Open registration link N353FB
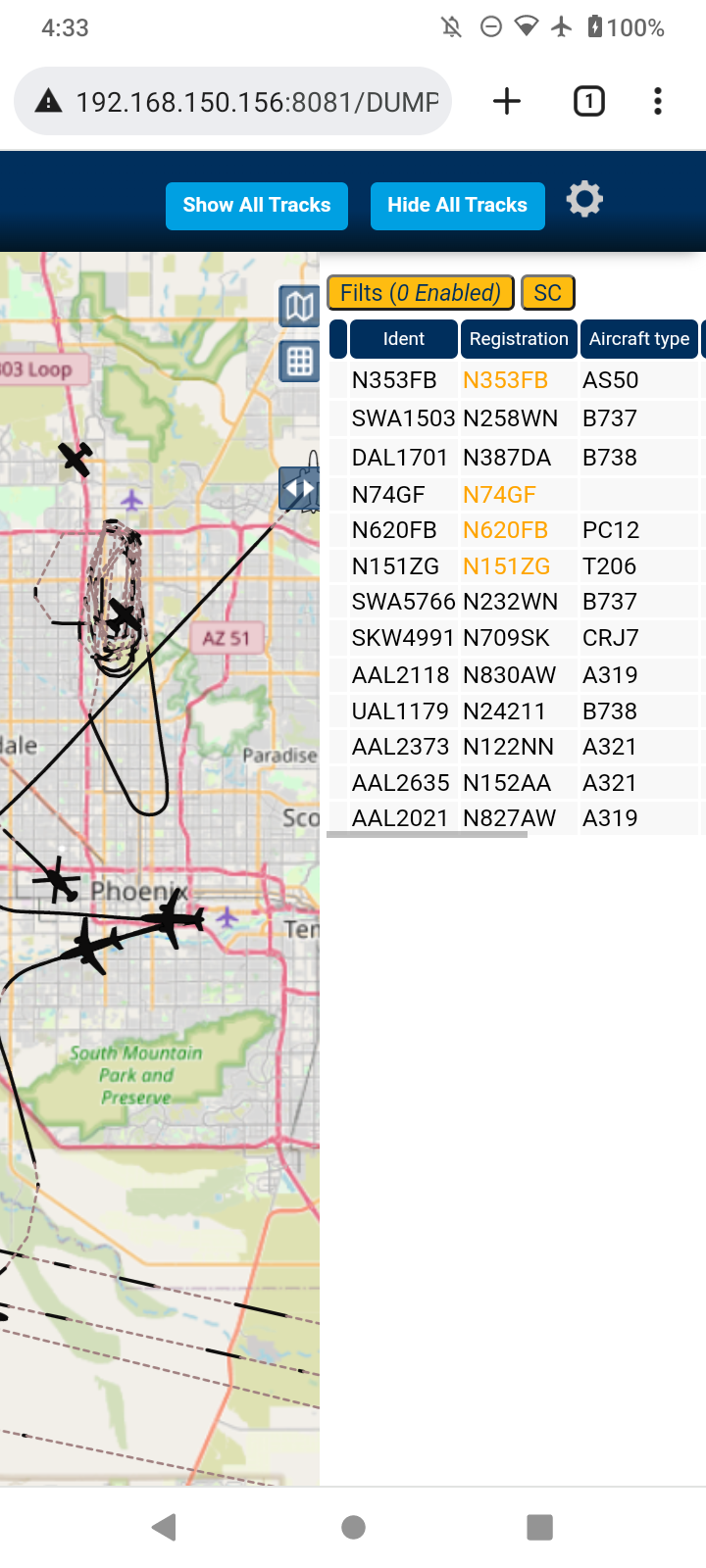706x1568 pixels. [x=505, y=380]
